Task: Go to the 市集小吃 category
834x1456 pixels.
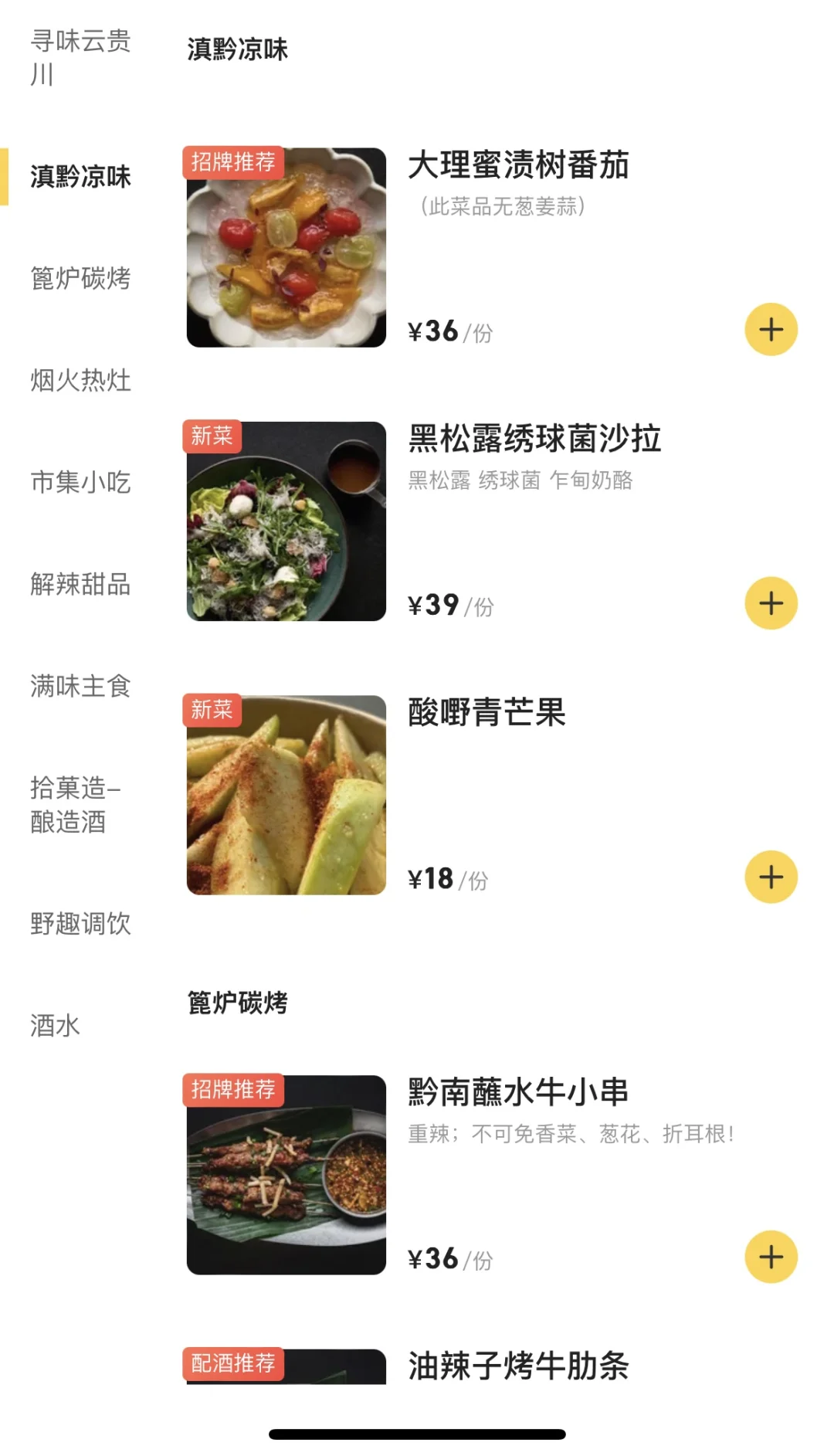Action: tap(80, 482)
